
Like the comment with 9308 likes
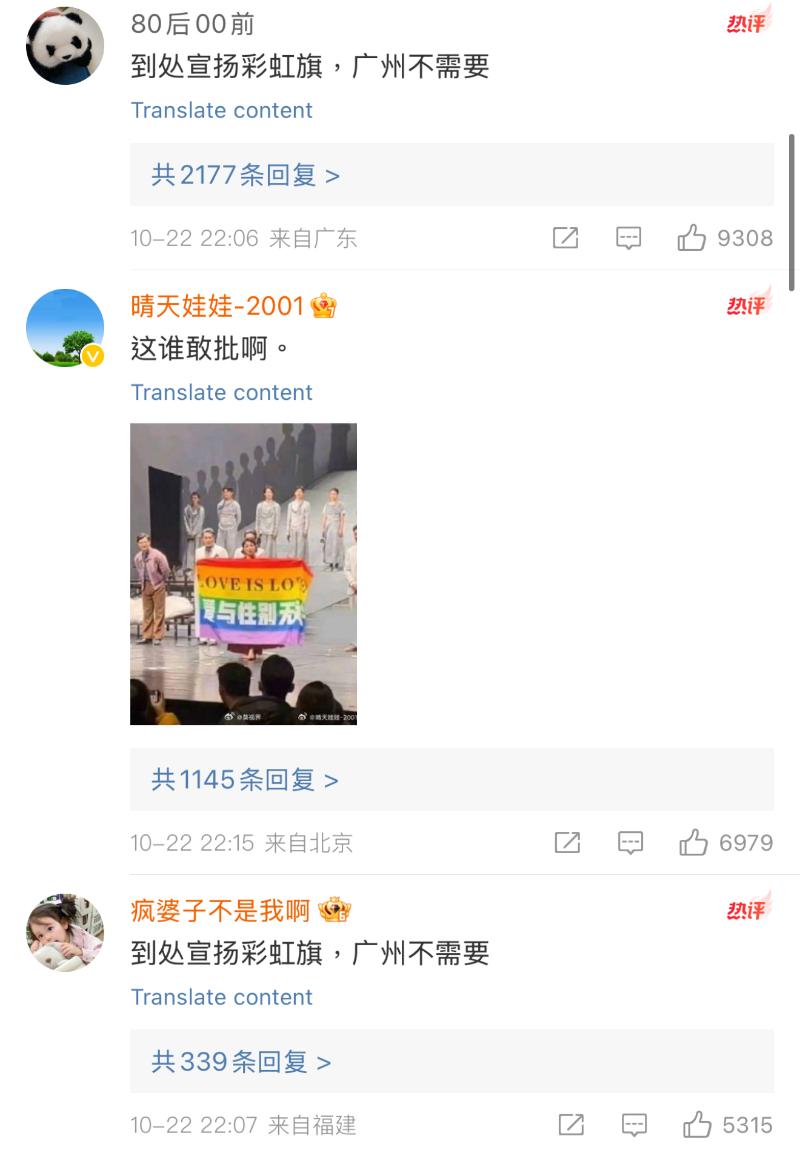[x=692, y=238]
